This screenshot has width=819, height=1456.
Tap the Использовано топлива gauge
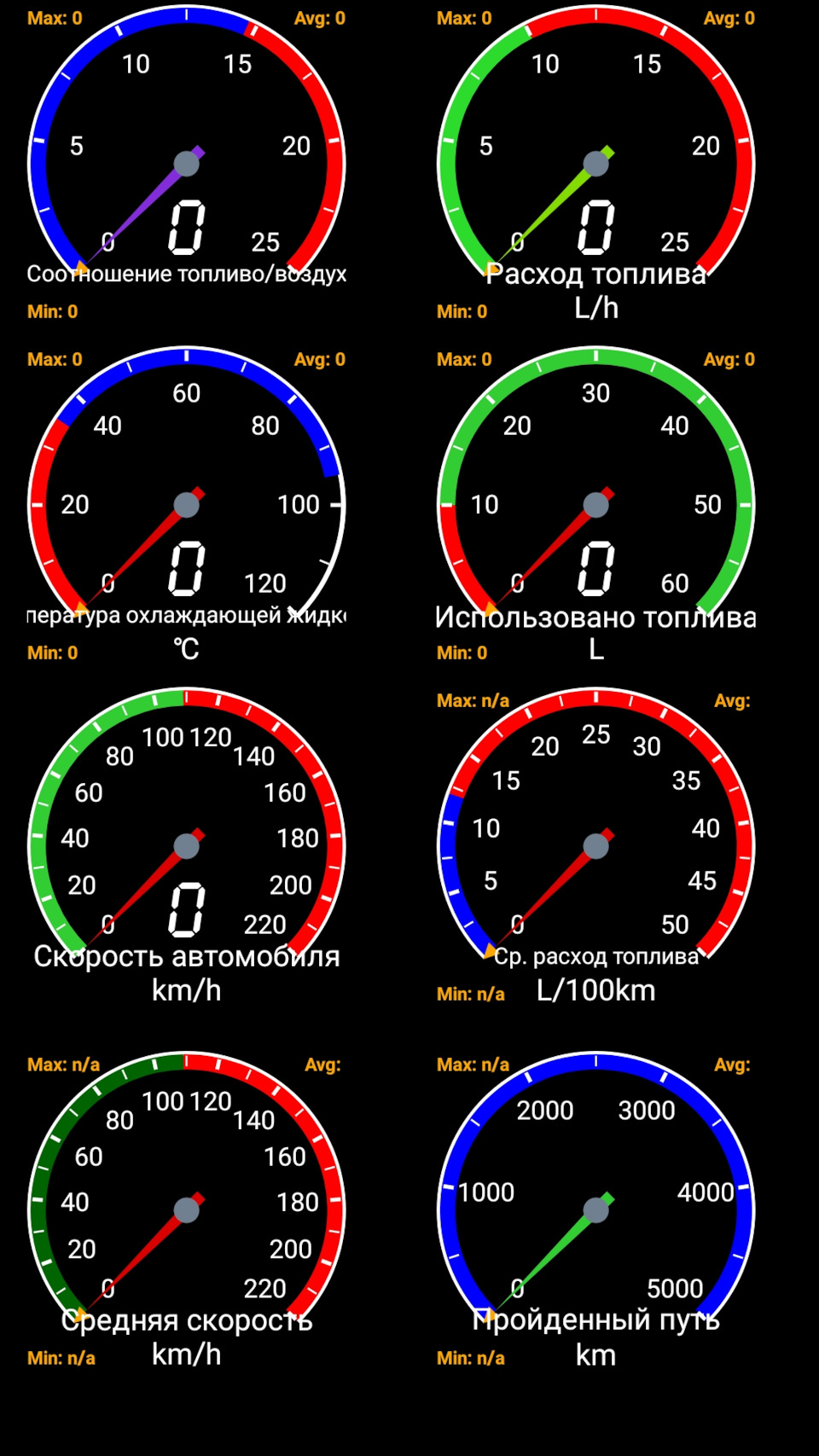pyautogui.click(x=595, y=504)
